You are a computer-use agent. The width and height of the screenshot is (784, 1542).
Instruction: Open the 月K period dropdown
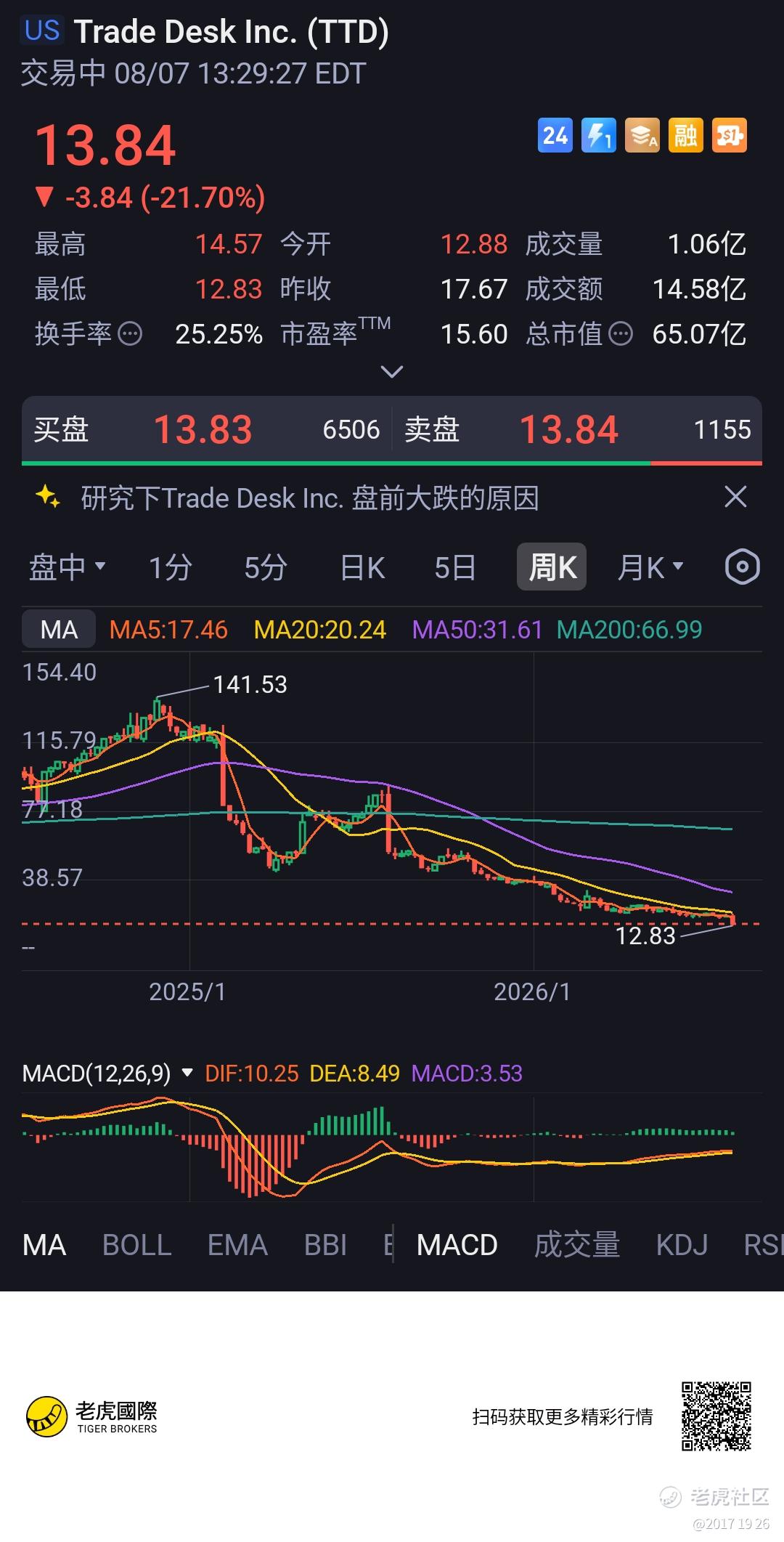click(650, 567)
